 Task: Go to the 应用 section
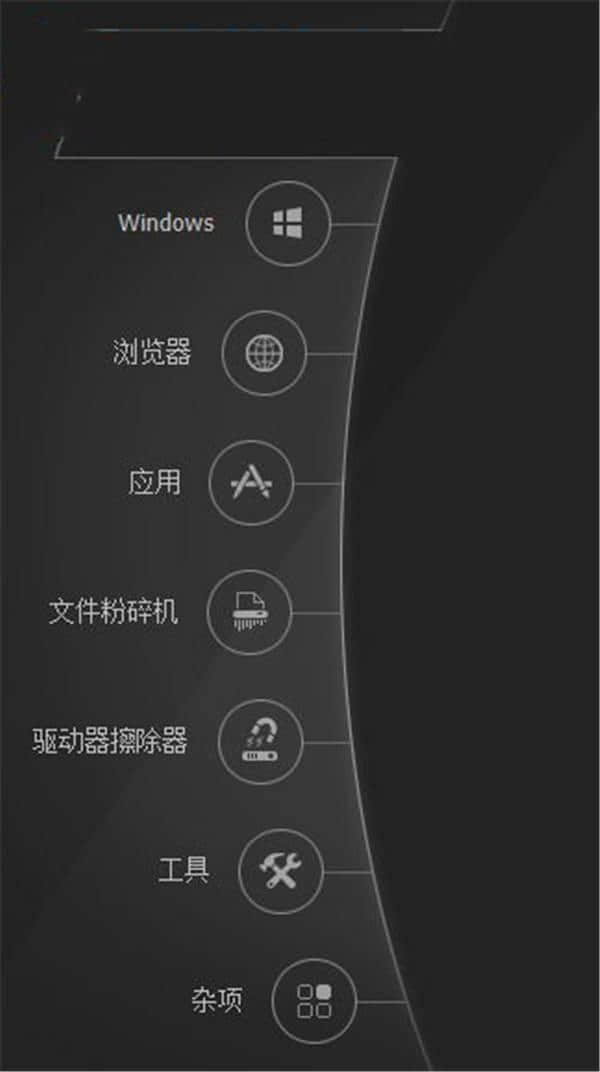point(250,483)
